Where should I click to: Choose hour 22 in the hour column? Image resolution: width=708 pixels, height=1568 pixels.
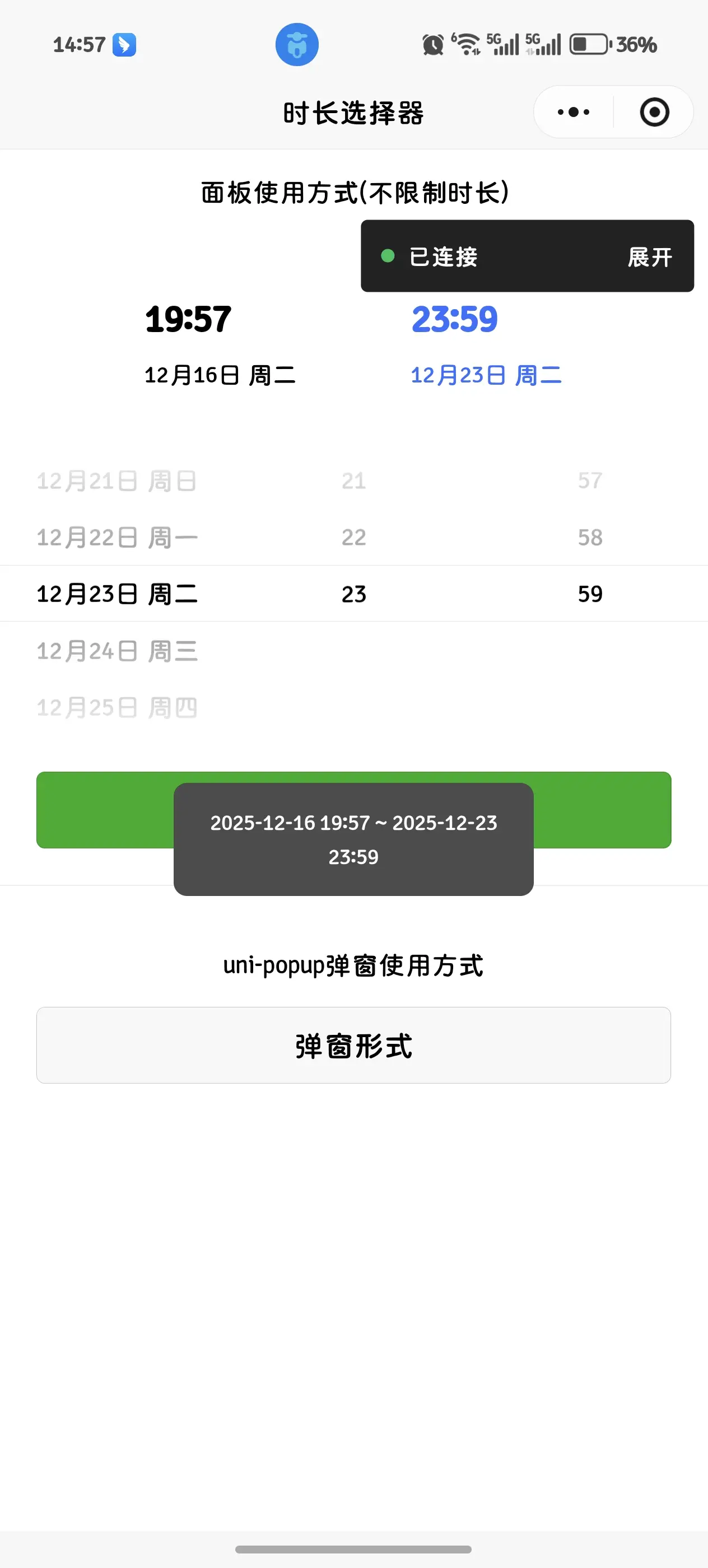353,538
